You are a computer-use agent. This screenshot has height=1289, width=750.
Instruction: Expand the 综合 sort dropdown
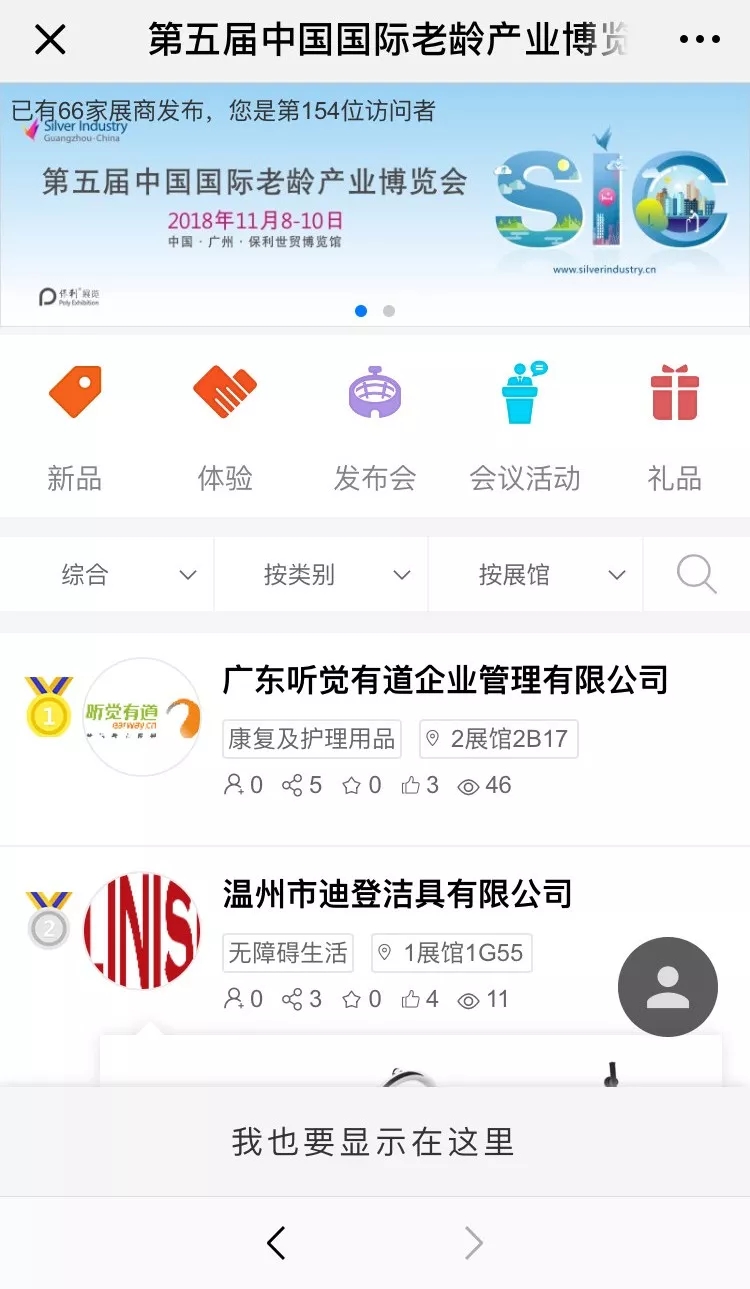point(107,575)
